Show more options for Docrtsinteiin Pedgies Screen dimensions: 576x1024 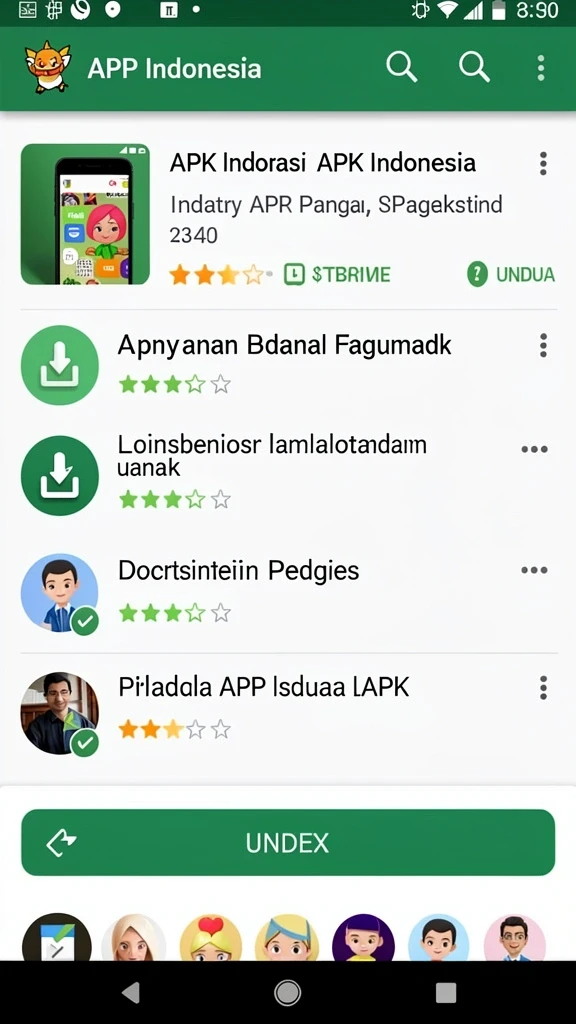click(534, 570)
